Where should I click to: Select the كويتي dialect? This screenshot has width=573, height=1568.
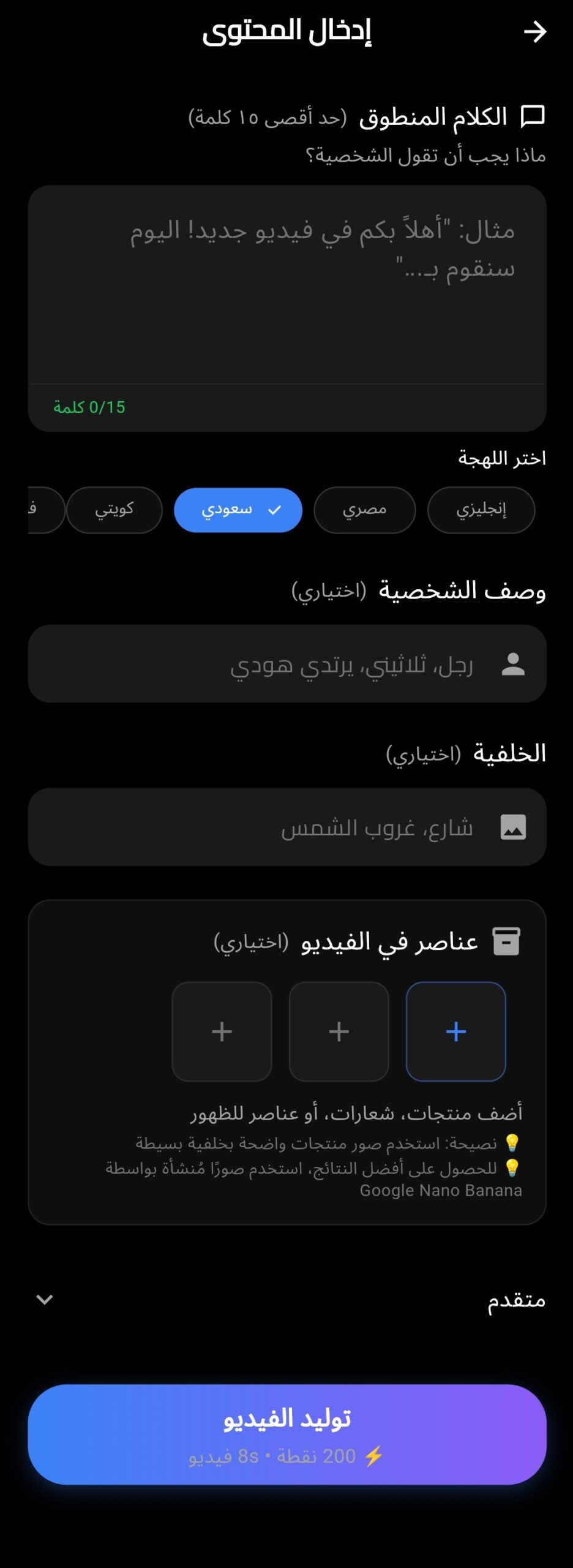114,509
